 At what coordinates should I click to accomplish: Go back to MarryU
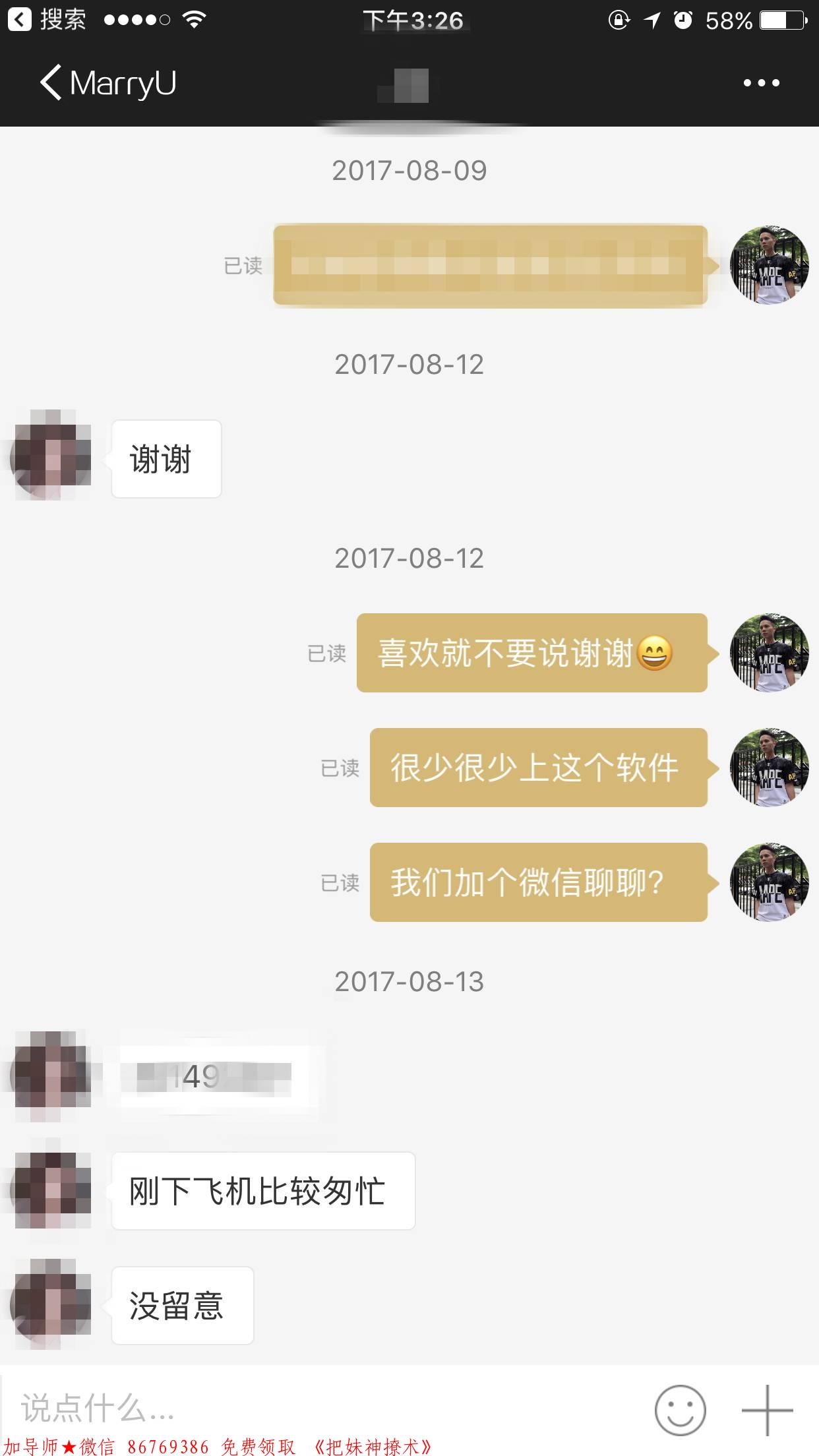[x=107, y=84]
